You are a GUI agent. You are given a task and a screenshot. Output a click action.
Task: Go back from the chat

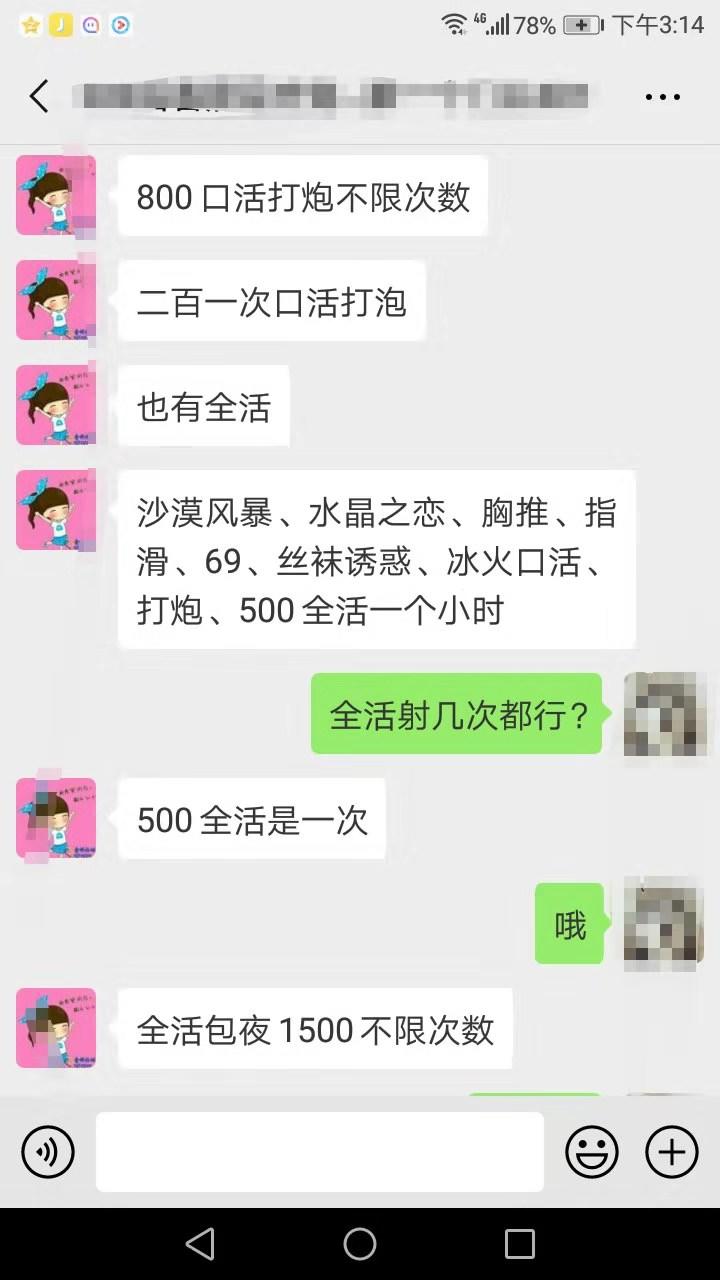39,97
